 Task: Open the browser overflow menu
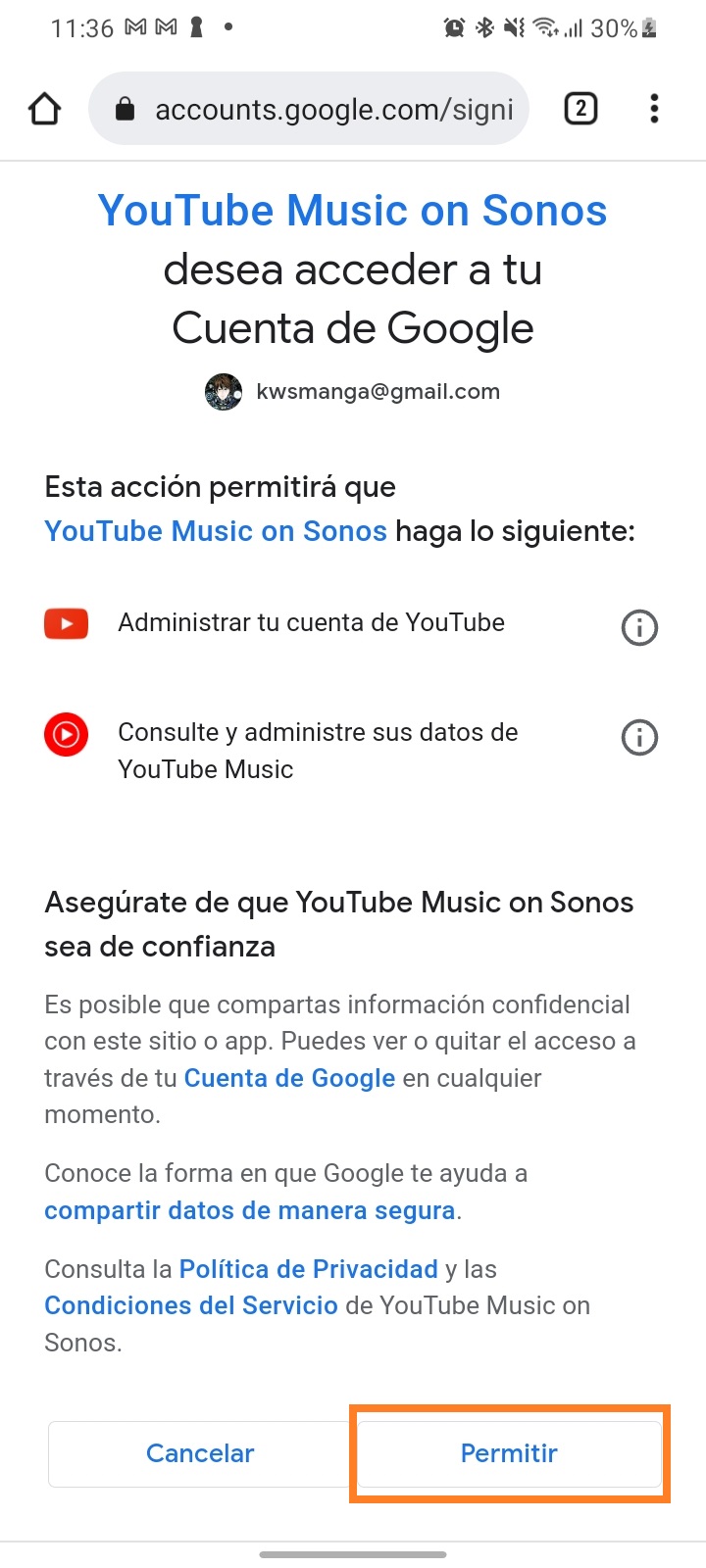654,109
